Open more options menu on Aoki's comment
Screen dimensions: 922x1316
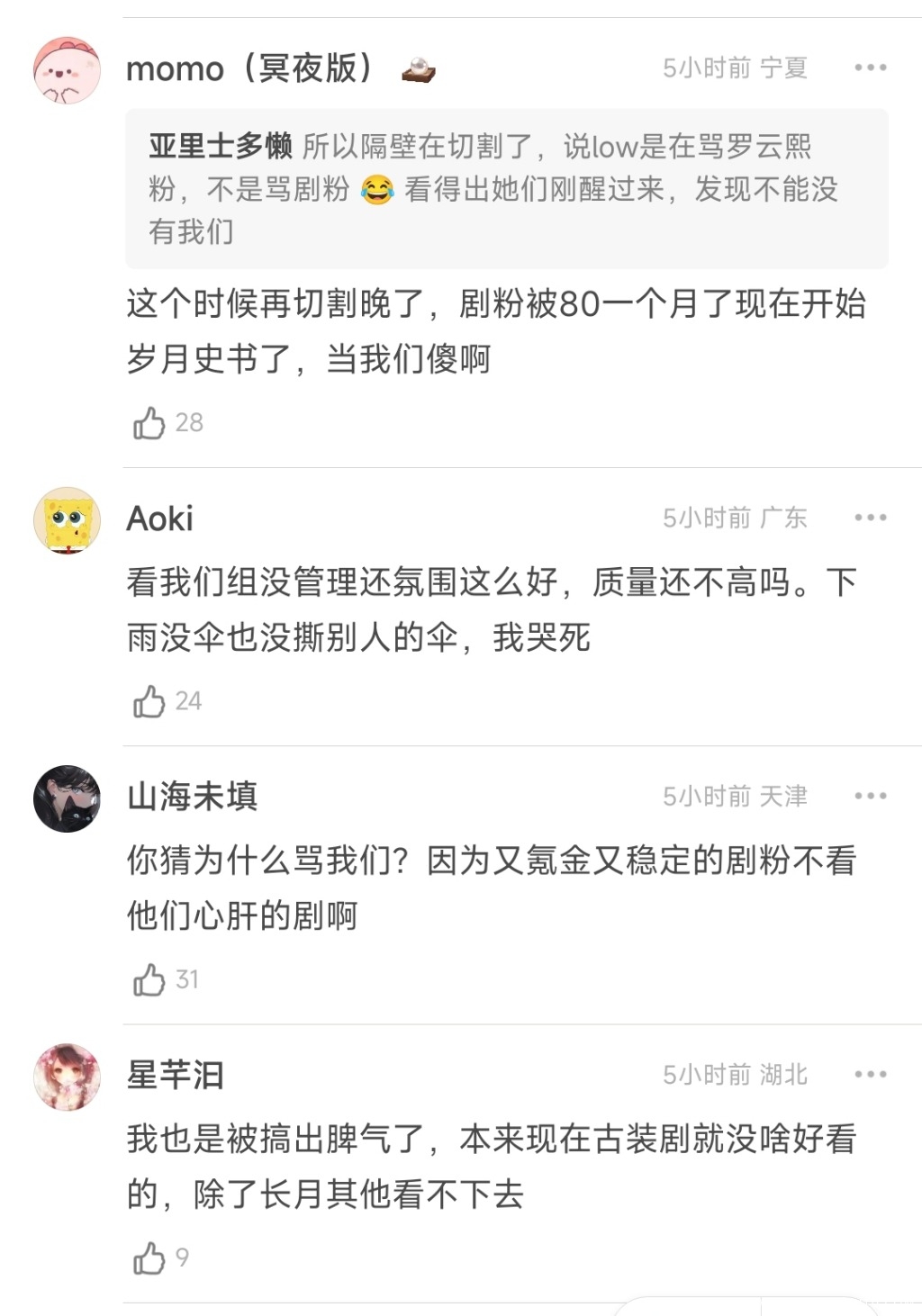[867, 518]
